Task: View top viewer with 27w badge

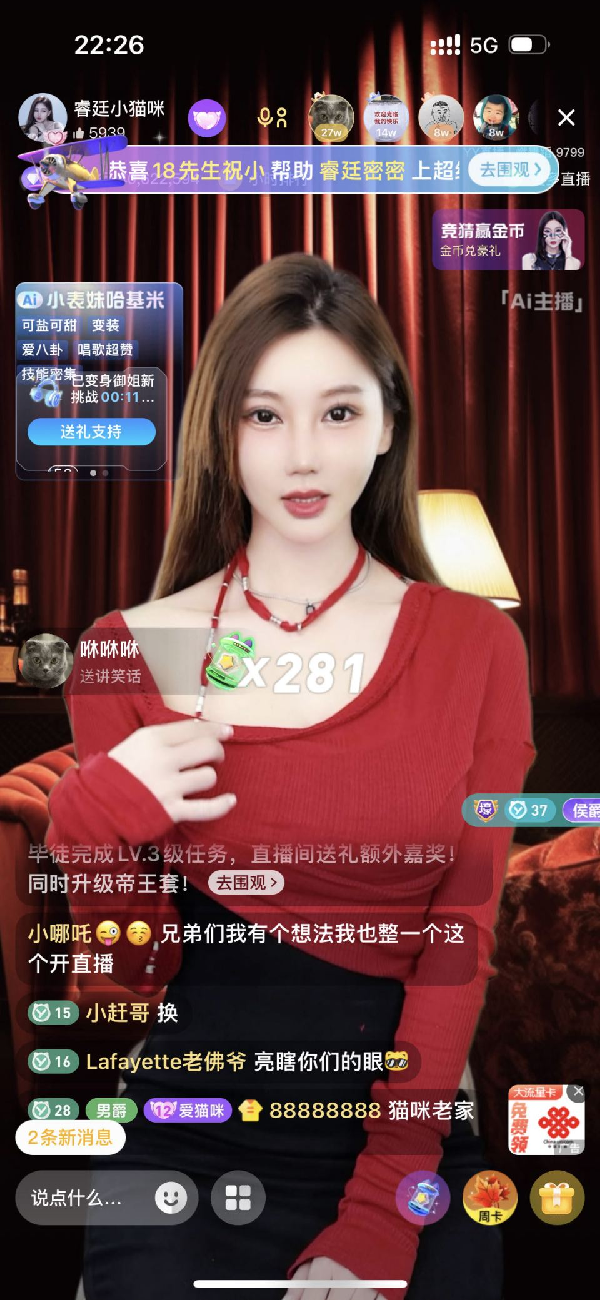Action: tap(330, 117)
